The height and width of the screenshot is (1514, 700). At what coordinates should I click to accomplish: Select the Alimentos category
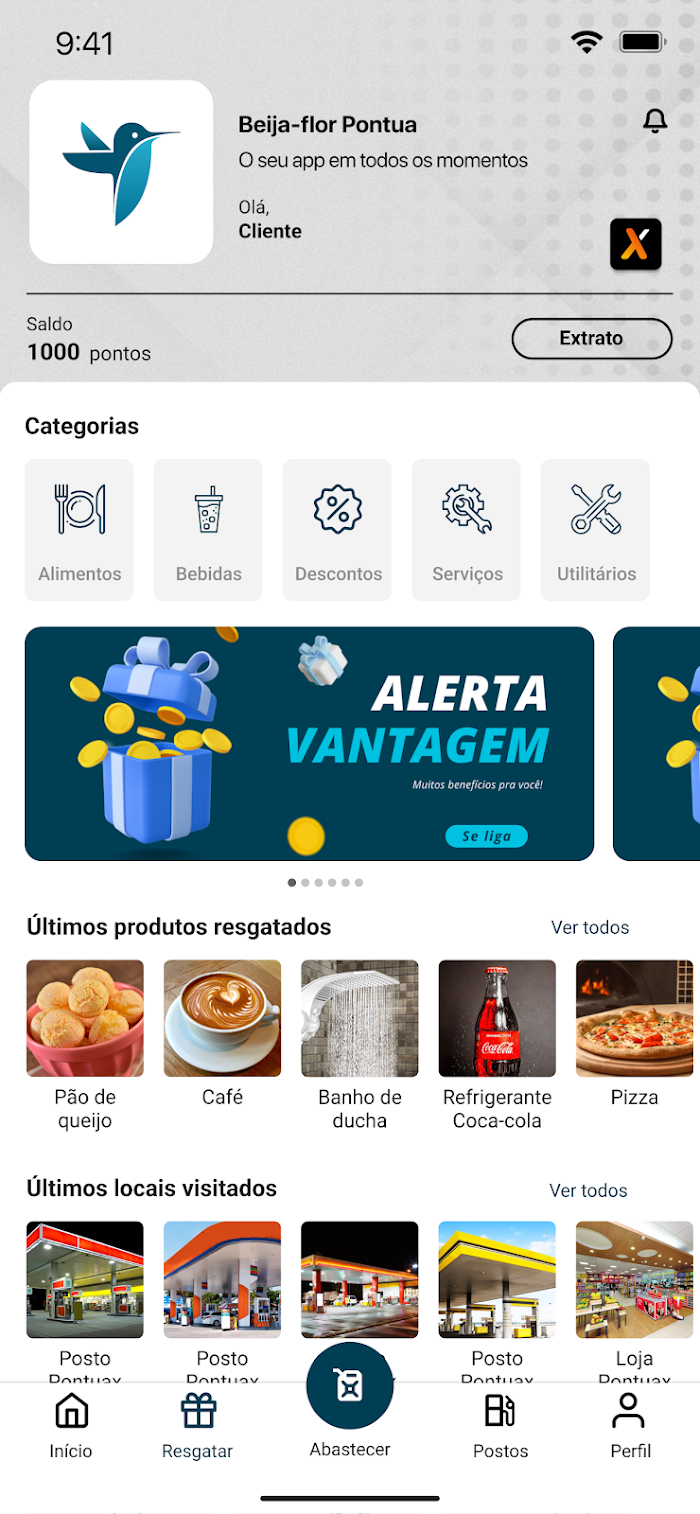79,530
